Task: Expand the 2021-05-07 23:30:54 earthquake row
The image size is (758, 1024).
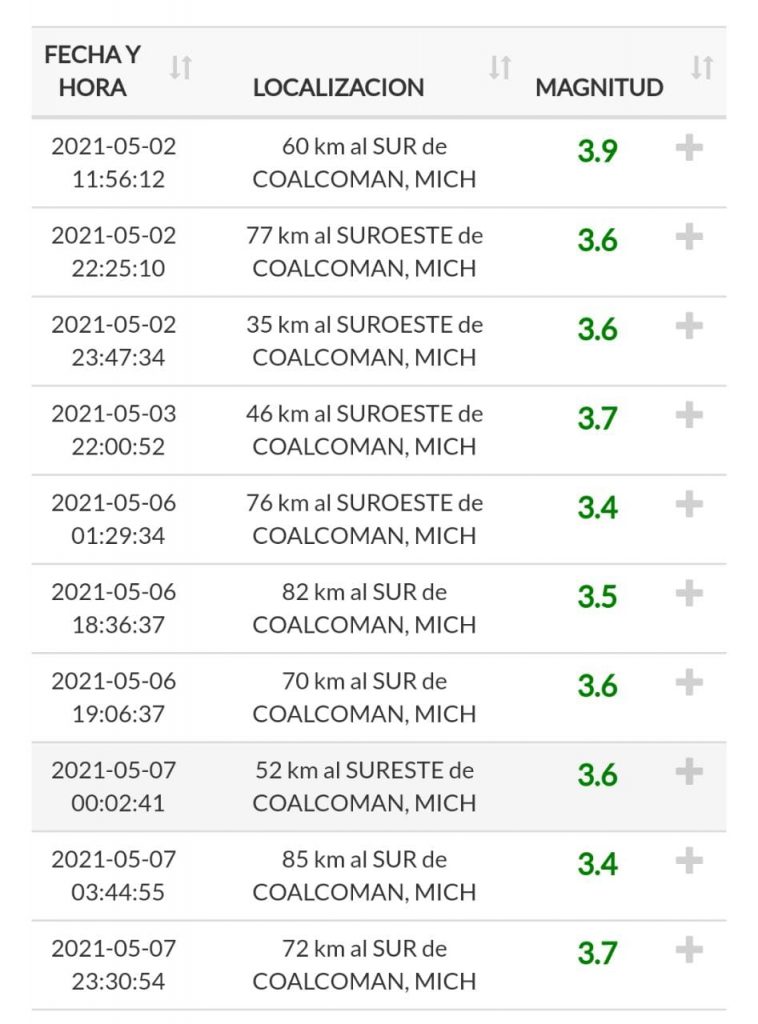Action: 689,950
